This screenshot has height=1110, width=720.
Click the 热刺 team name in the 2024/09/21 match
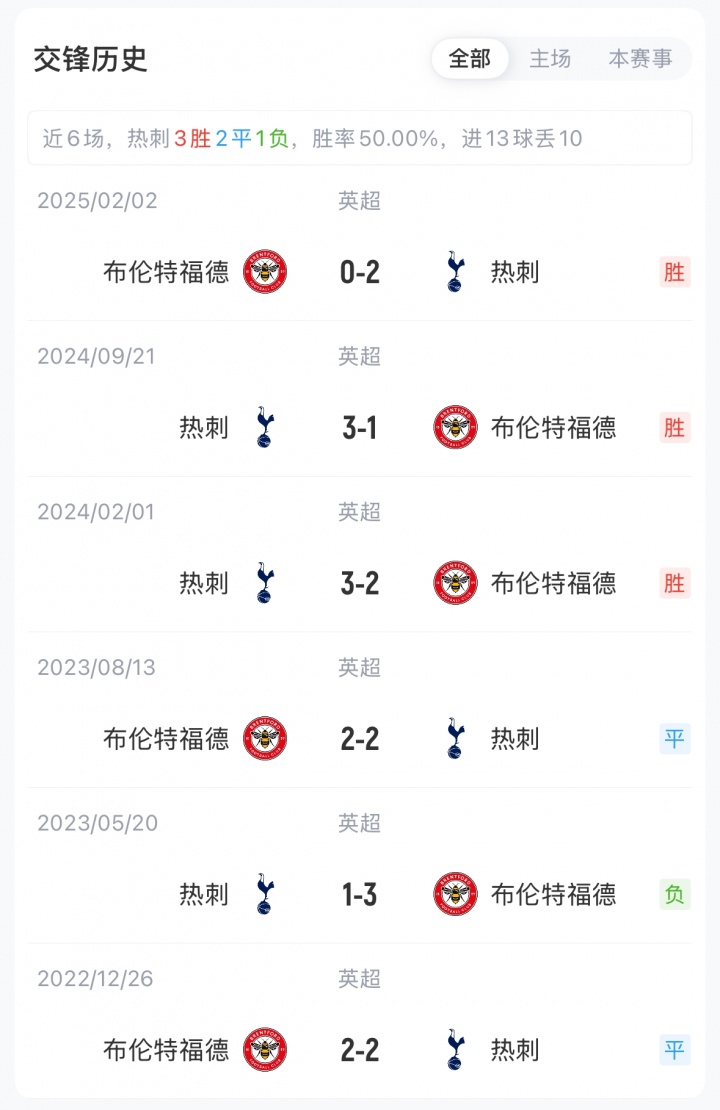coord(203,427)
